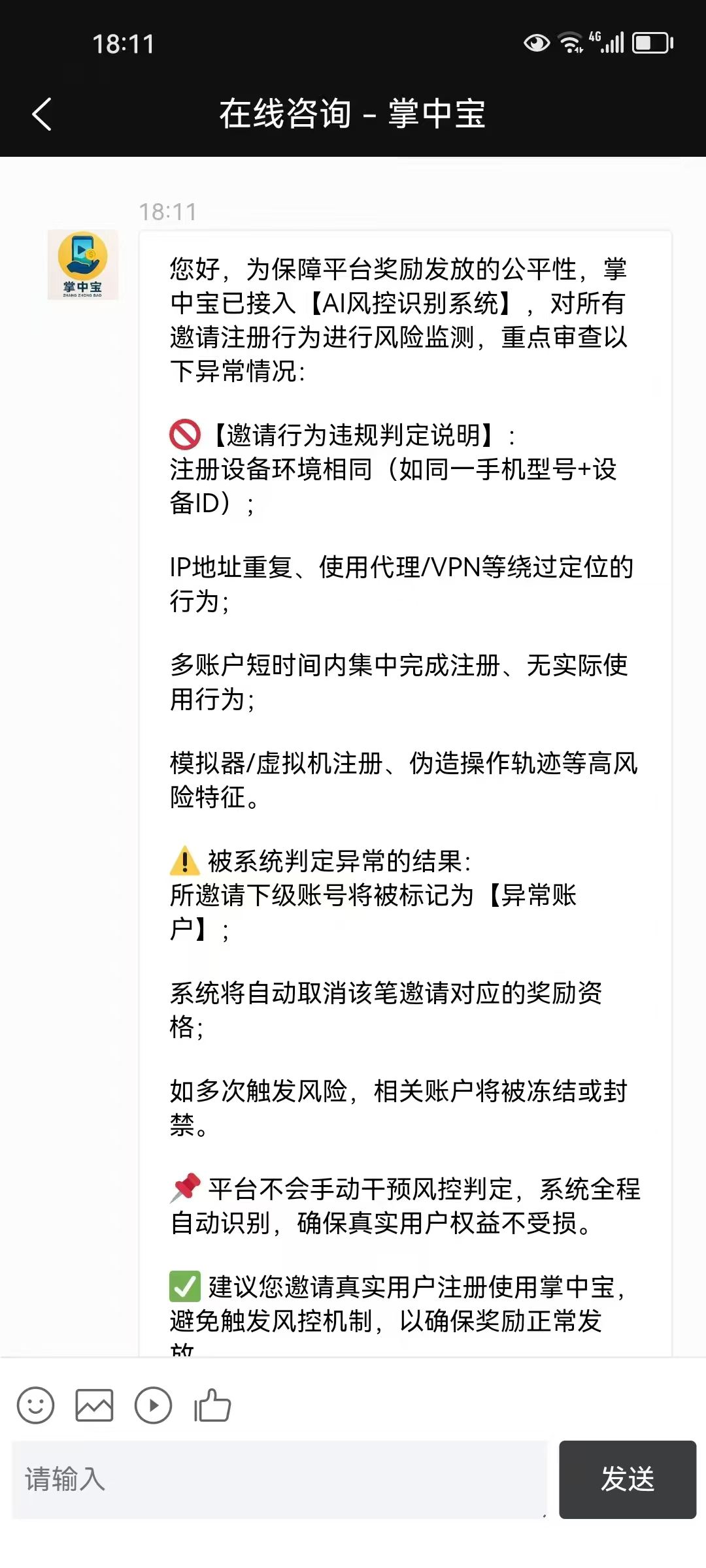Screen dimensions: 706x1568
Task: Open the 掌中宝 service avatar
Action: 82,265
